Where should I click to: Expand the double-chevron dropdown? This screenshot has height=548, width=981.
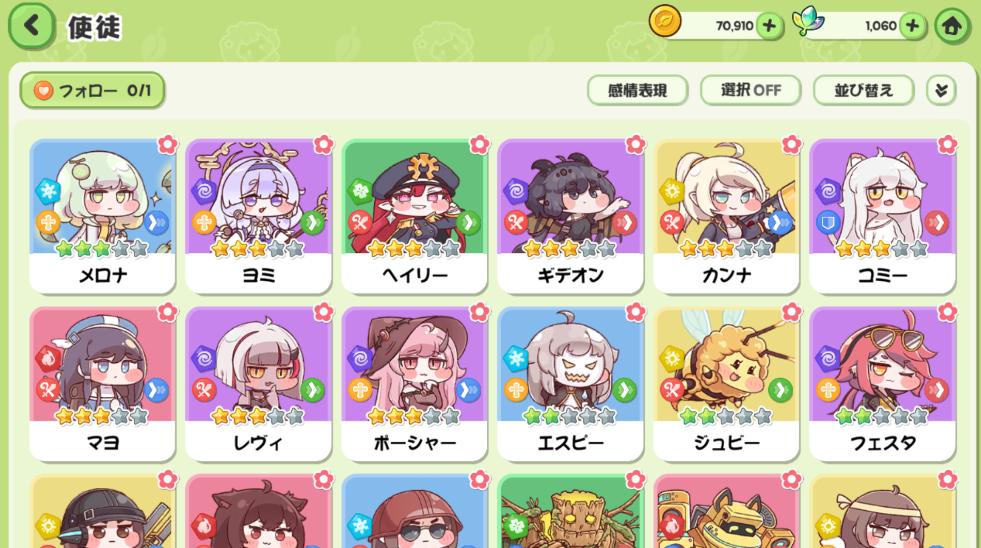point(940,90)
